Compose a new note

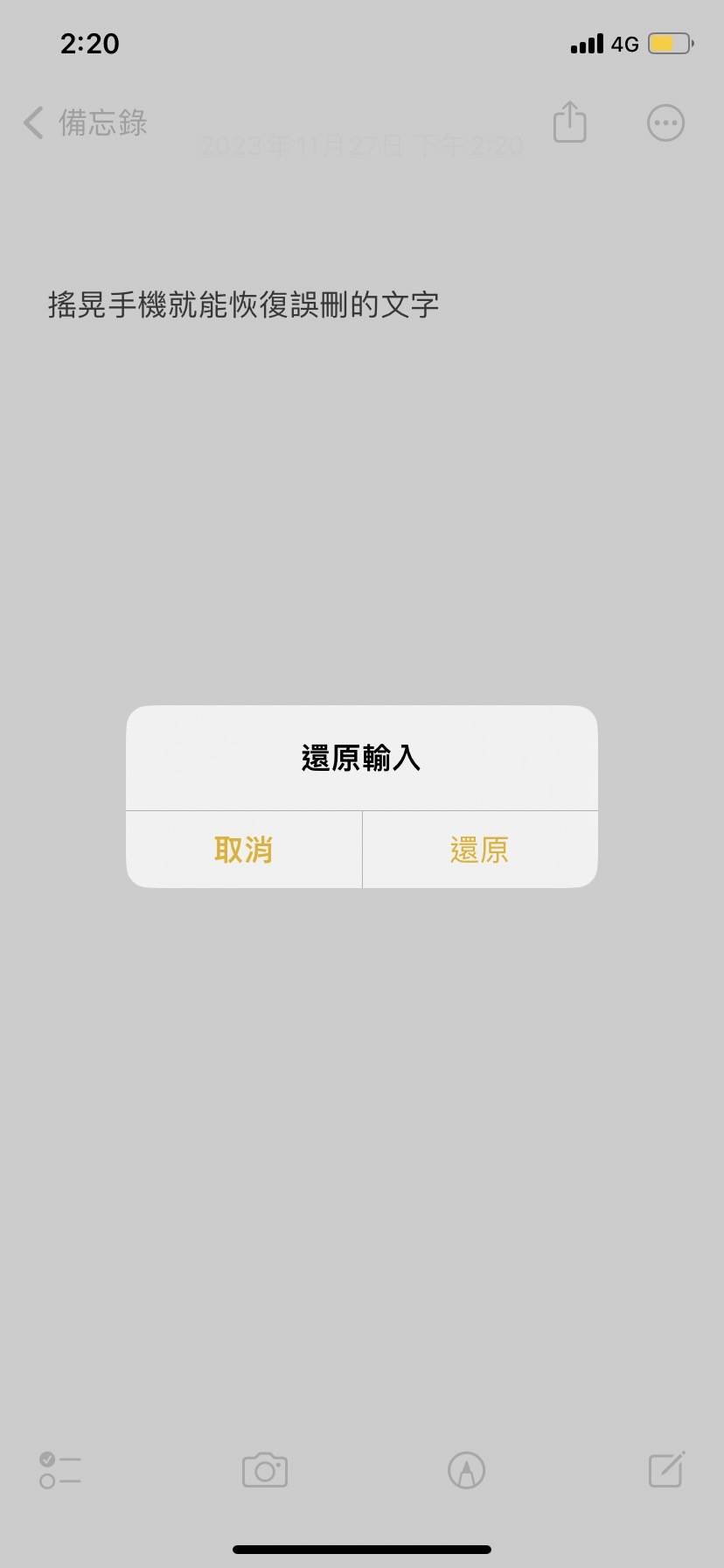[666, 1469]
